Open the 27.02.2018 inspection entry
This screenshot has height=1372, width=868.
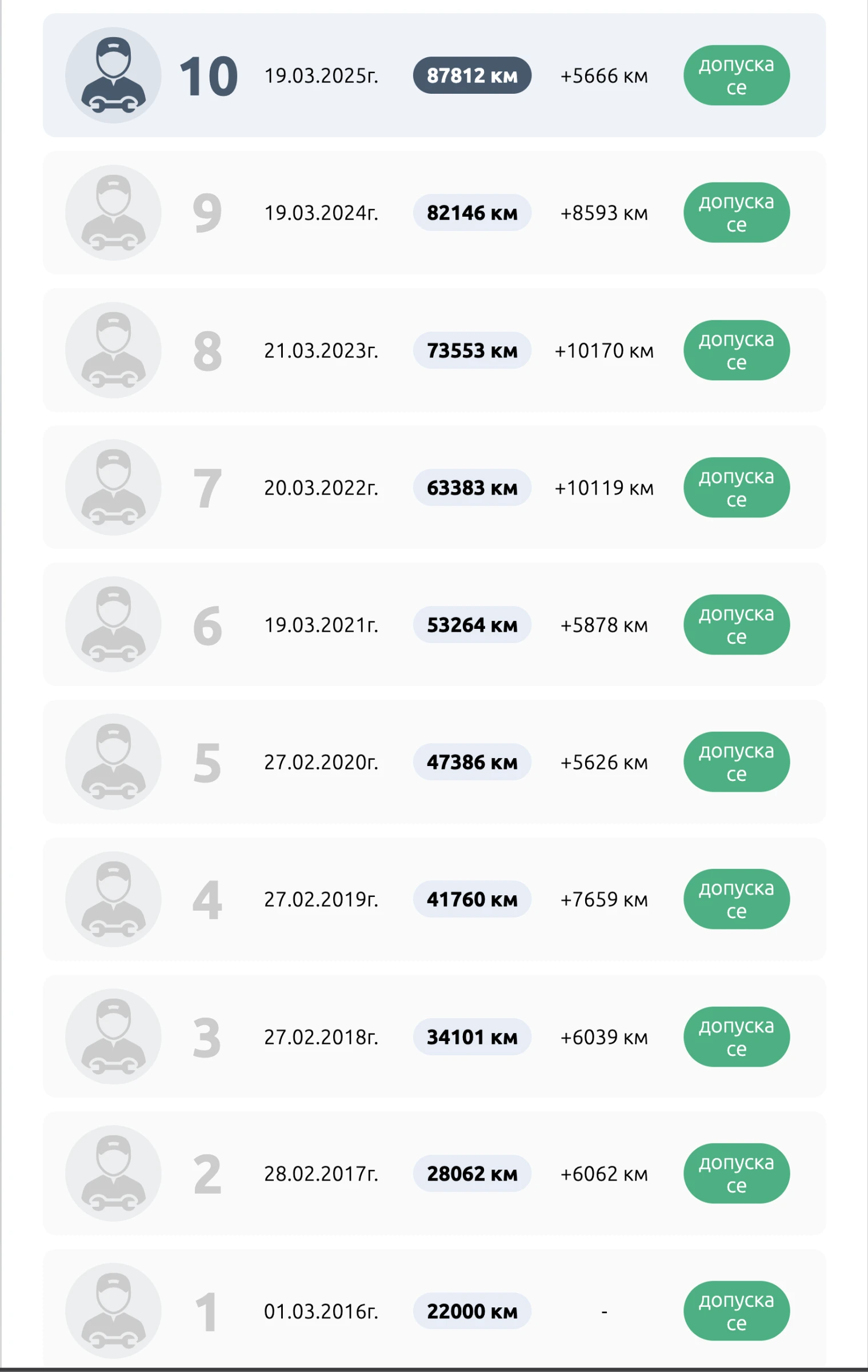[x=434, y=1036]
